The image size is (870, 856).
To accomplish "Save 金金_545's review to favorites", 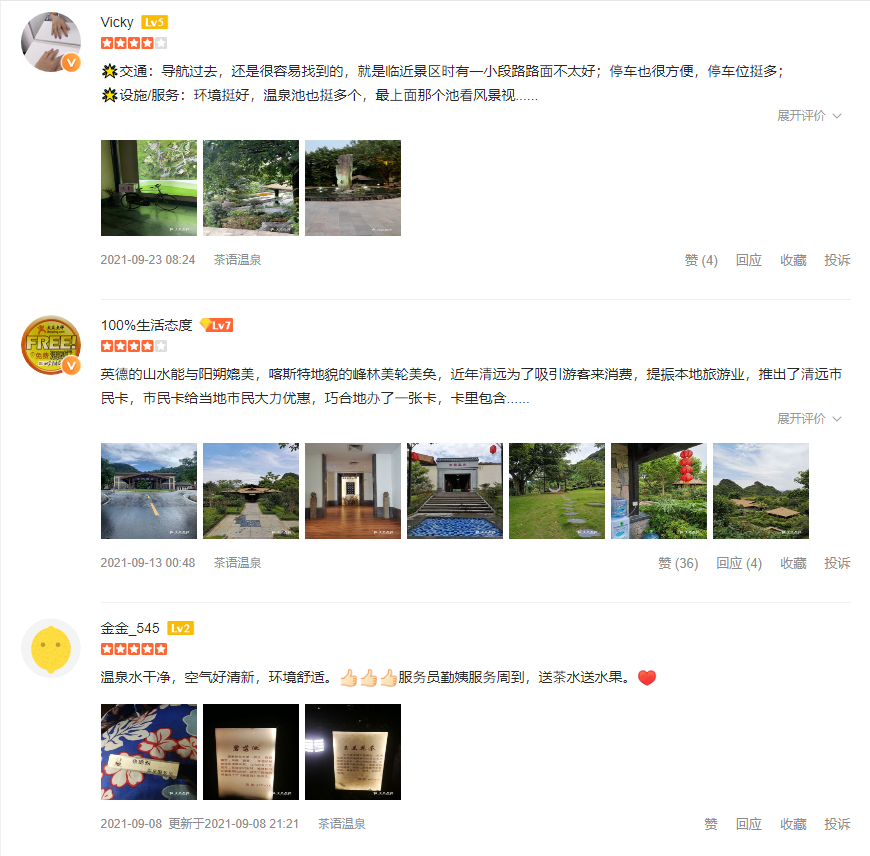I will point(793,824).
